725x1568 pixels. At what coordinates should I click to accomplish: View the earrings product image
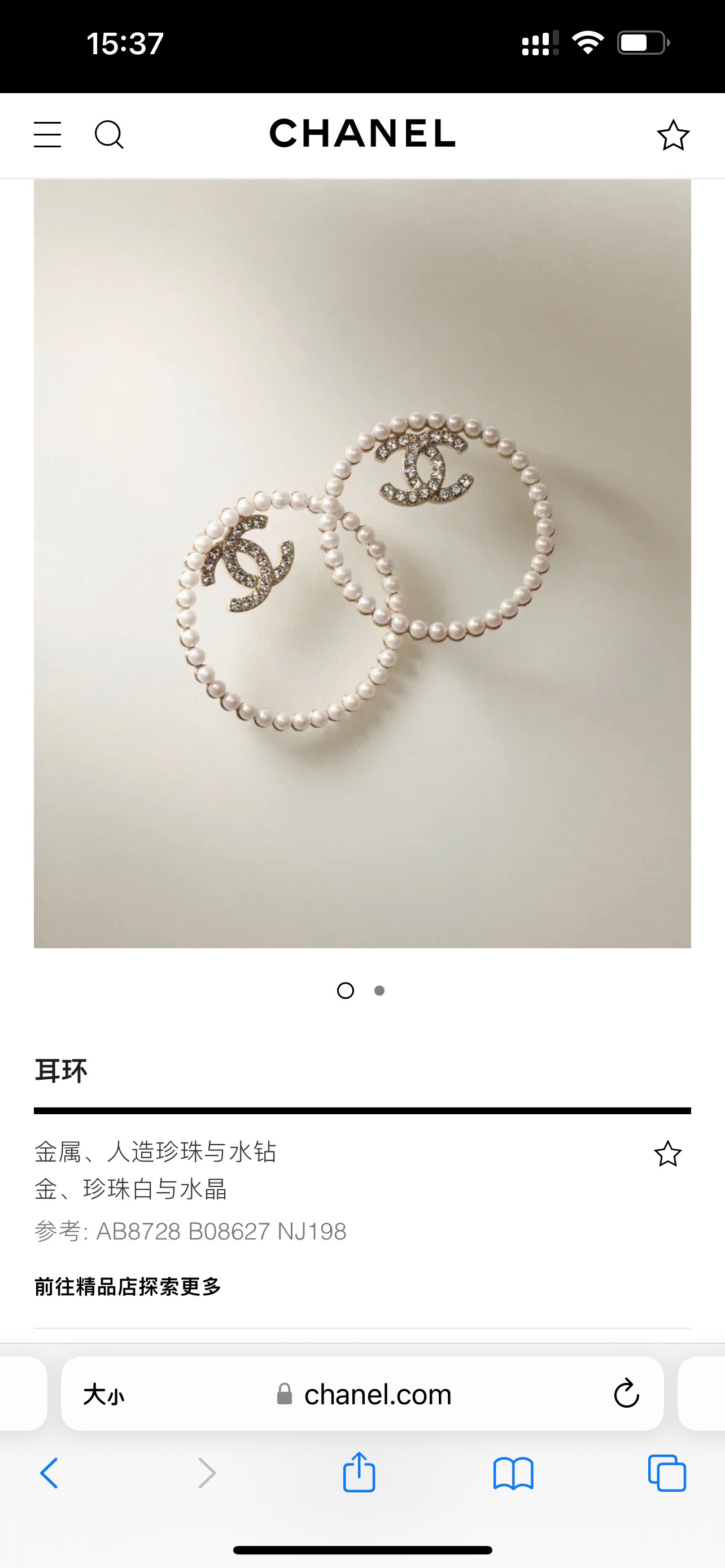(362, 563)
